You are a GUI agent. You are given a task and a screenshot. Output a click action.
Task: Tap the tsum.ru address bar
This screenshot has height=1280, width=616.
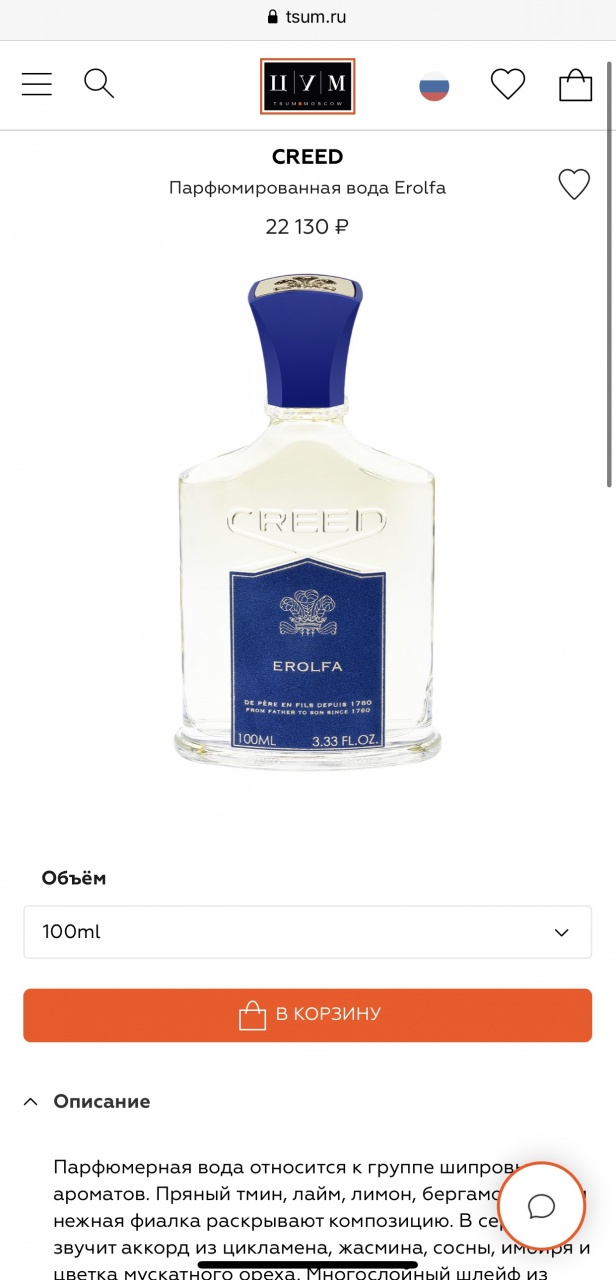pyautogui.click(x=308, y=17)
